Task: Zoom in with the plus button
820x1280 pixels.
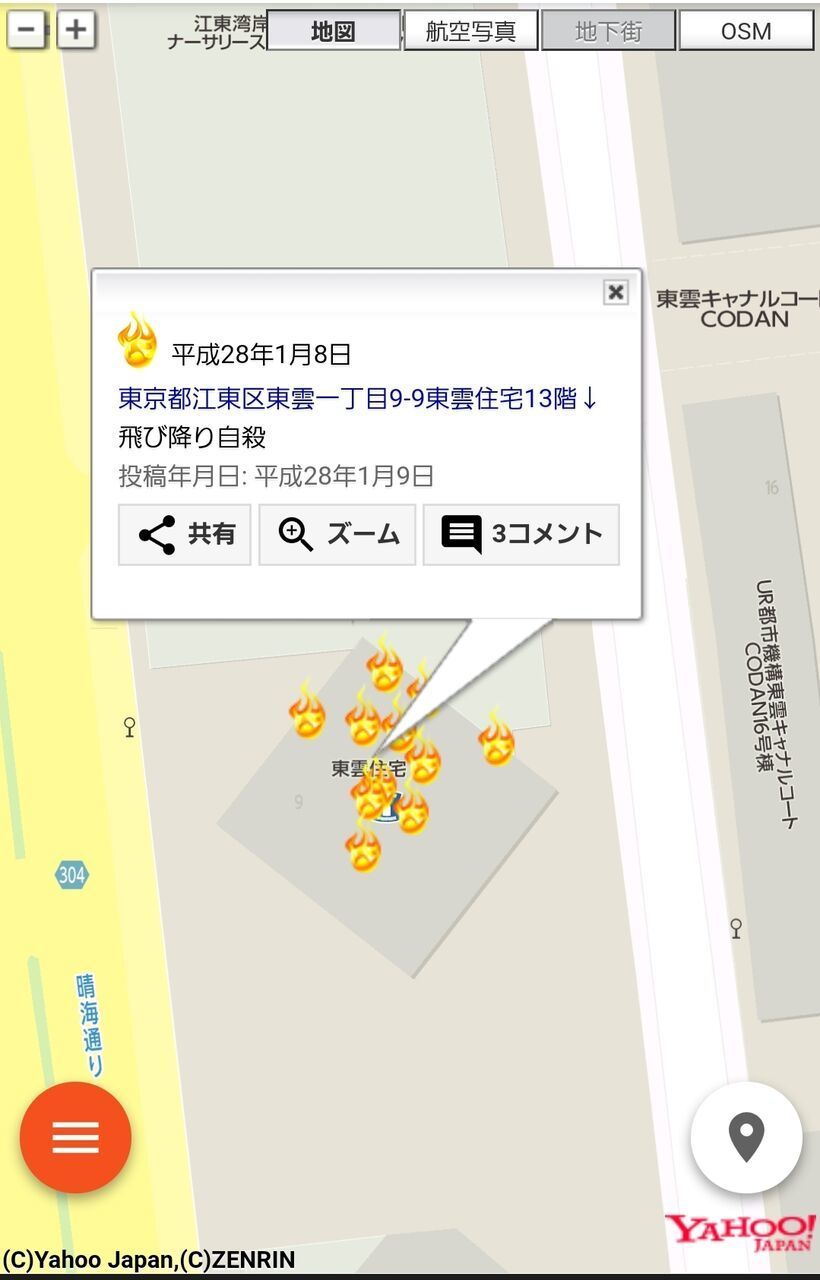Action: (x=75, y=30)
